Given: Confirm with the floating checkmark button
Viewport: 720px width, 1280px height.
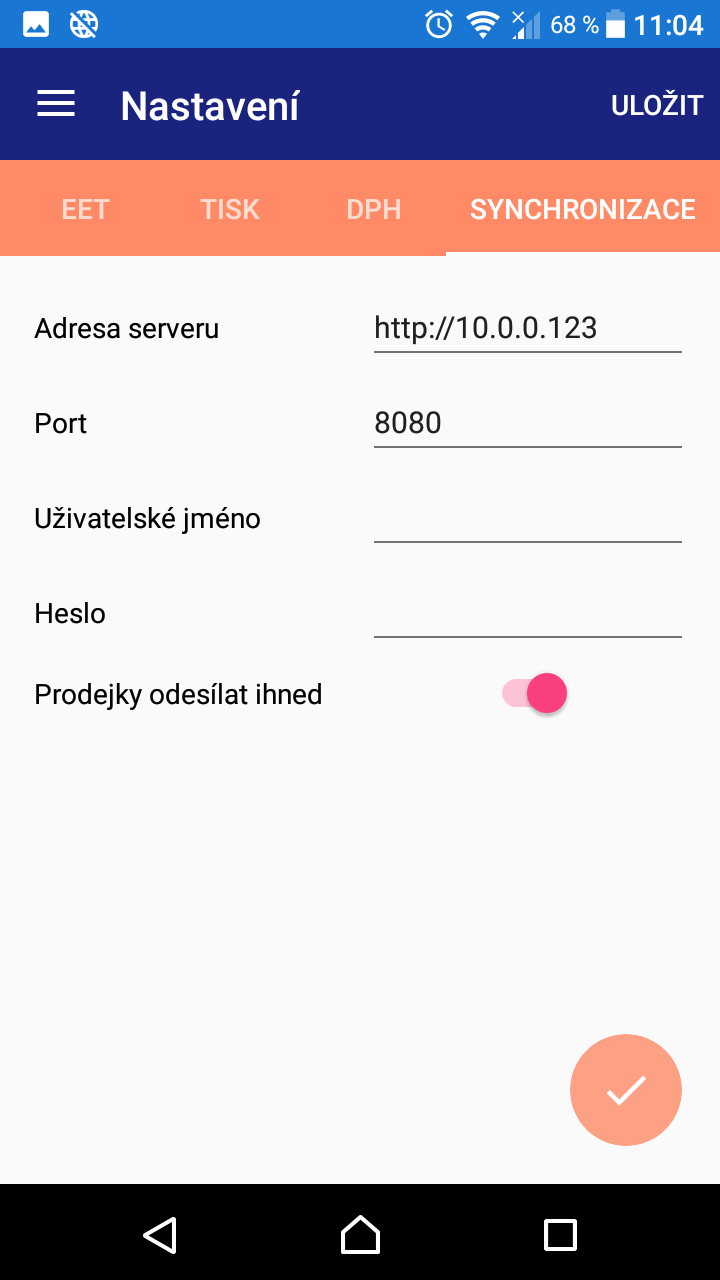Looking at the screenshot, I should click(626, 1090).
